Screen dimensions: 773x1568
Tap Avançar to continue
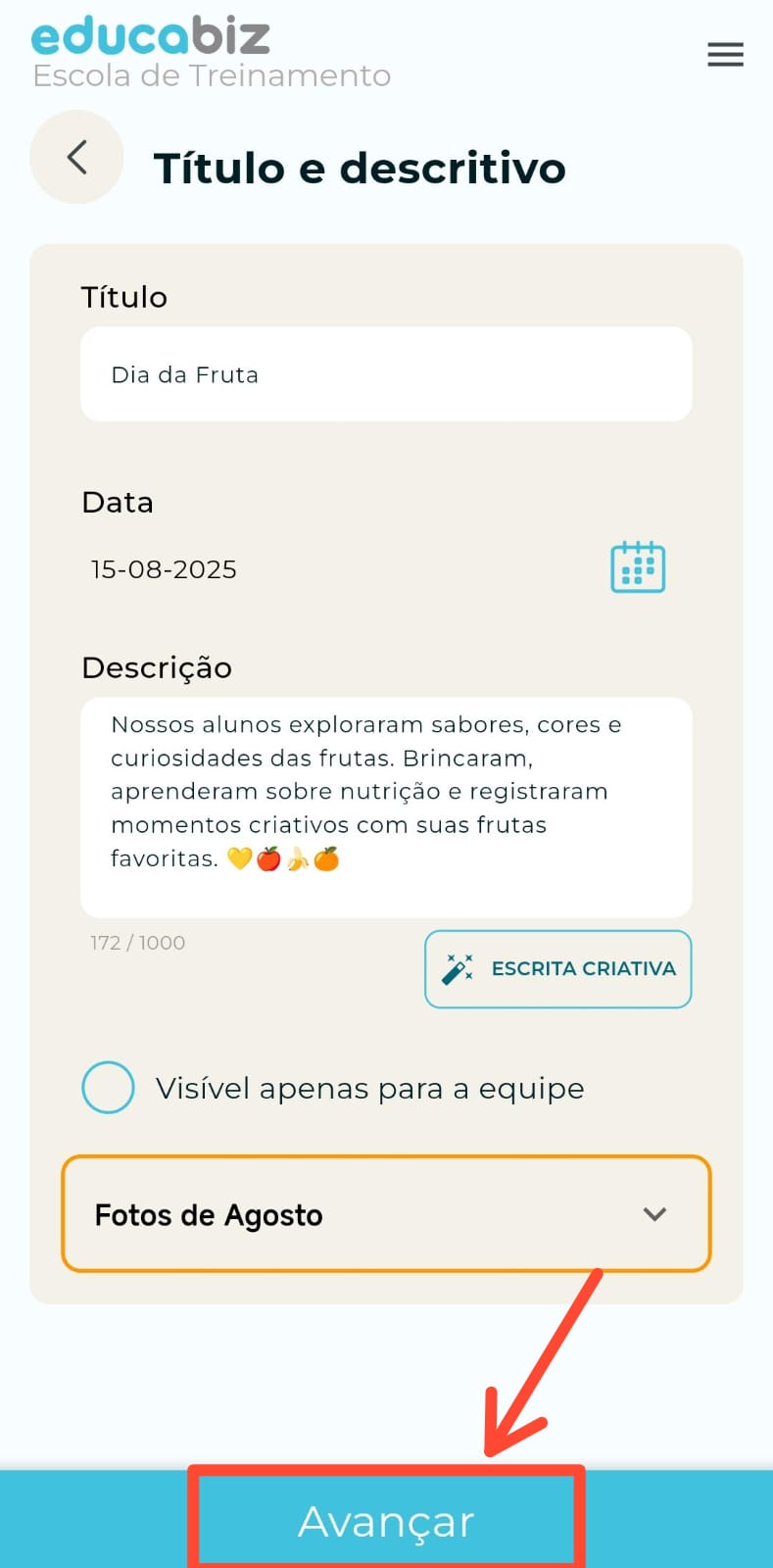386,1520
